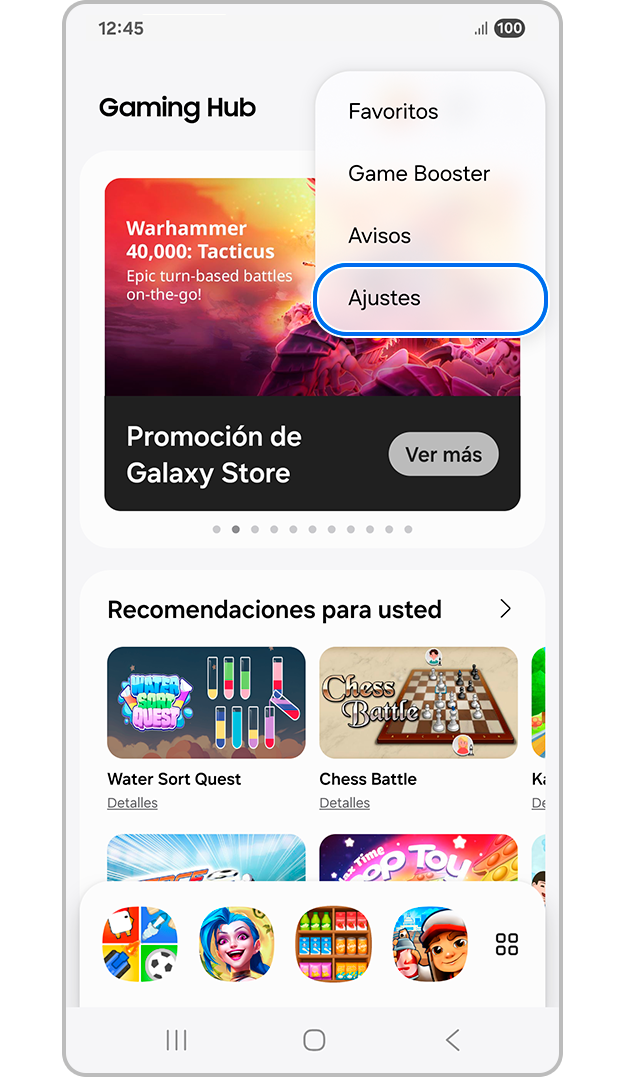Open the Chess Battle game card
This screenshot has height=1077, width=624.
click(x=418, y=702)
